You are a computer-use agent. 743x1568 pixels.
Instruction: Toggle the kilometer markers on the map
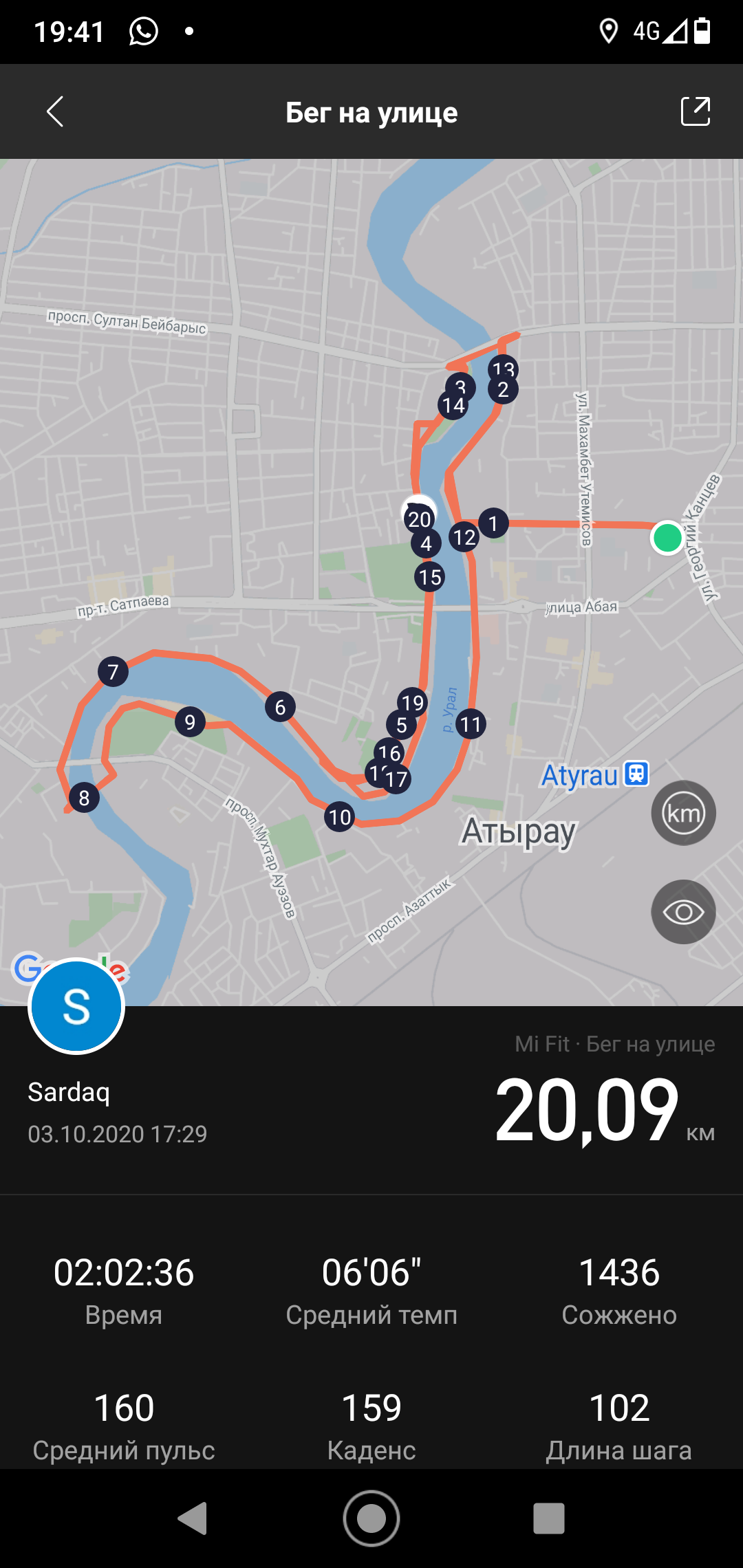tap(683, 814)
